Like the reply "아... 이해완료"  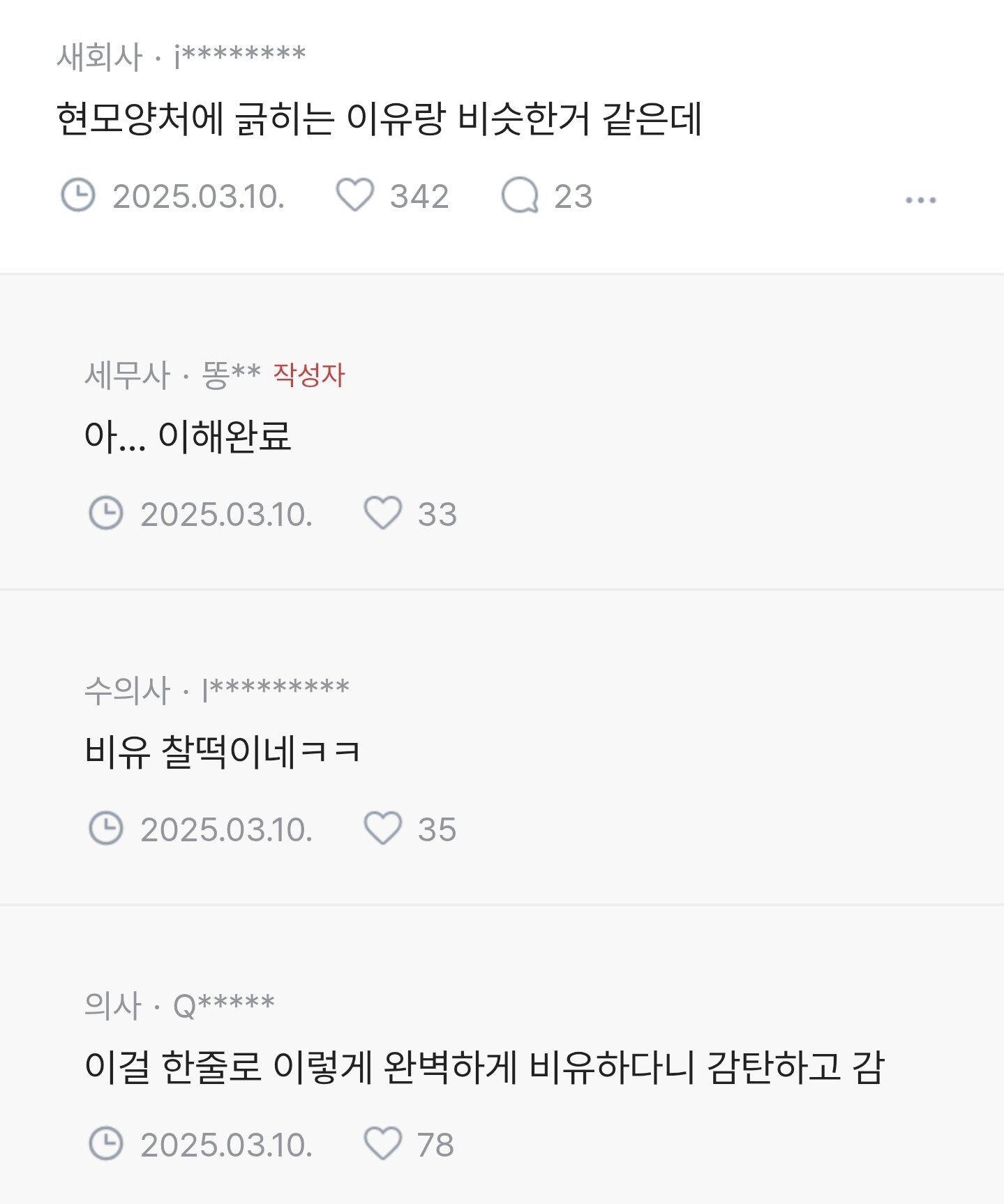pyautogui.click(x=383, y=513)
